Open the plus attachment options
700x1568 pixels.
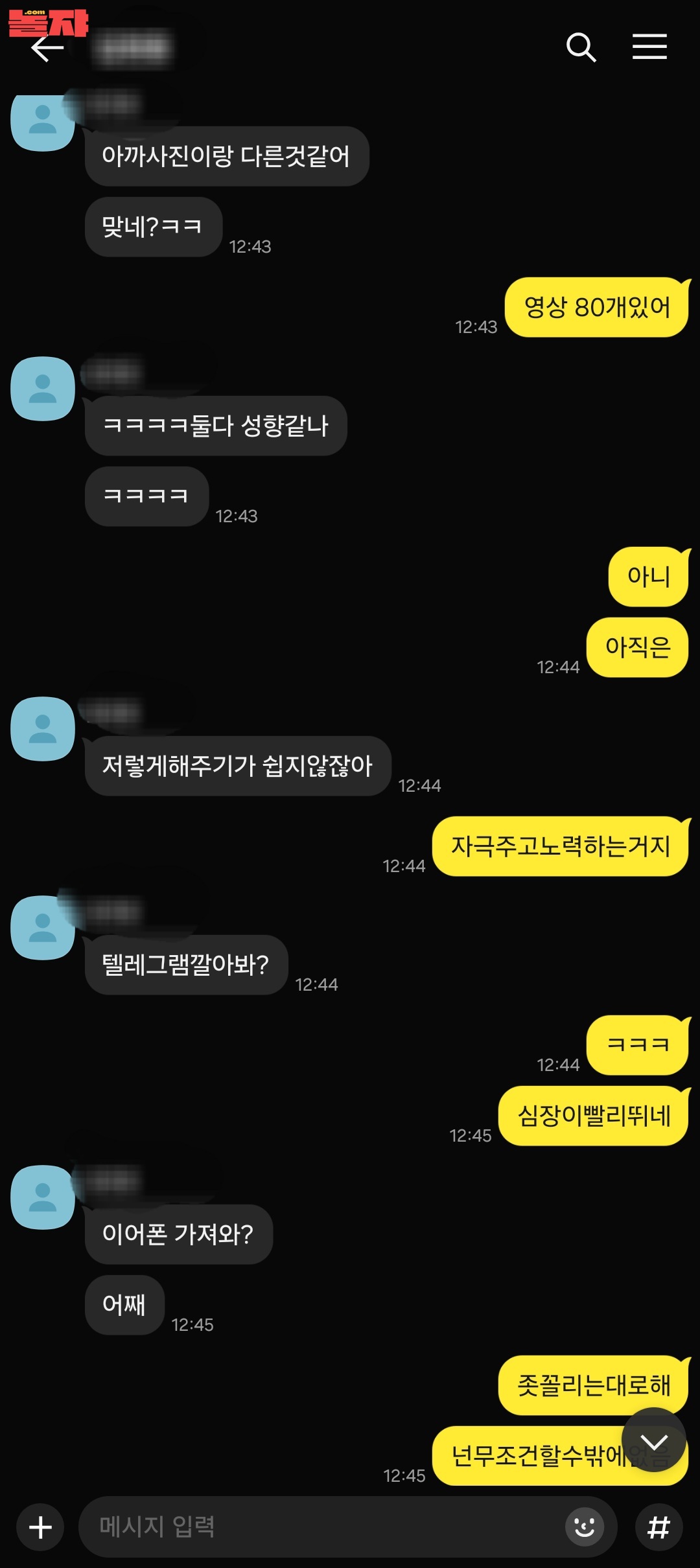40,1527
